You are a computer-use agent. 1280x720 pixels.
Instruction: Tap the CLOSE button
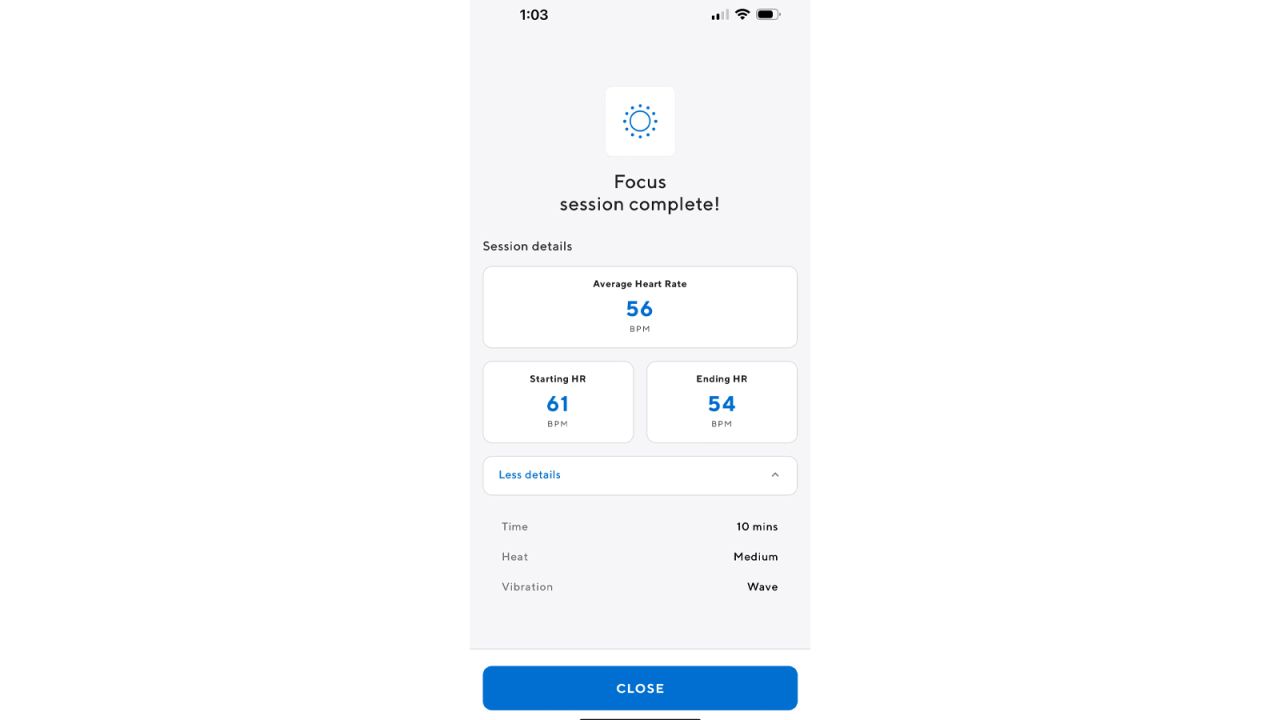point(639,688)
